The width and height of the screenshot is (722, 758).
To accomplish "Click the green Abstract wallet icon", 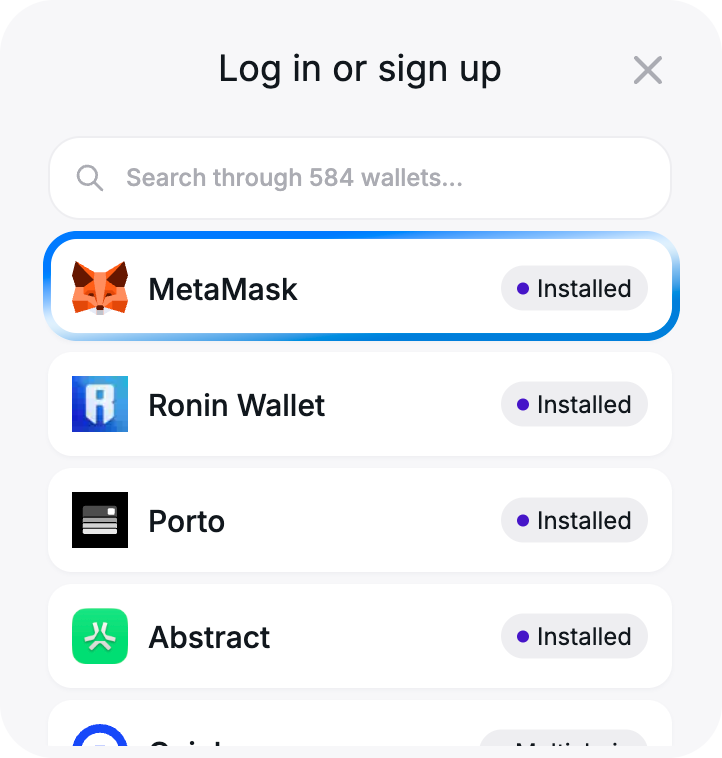I will 99,636.
